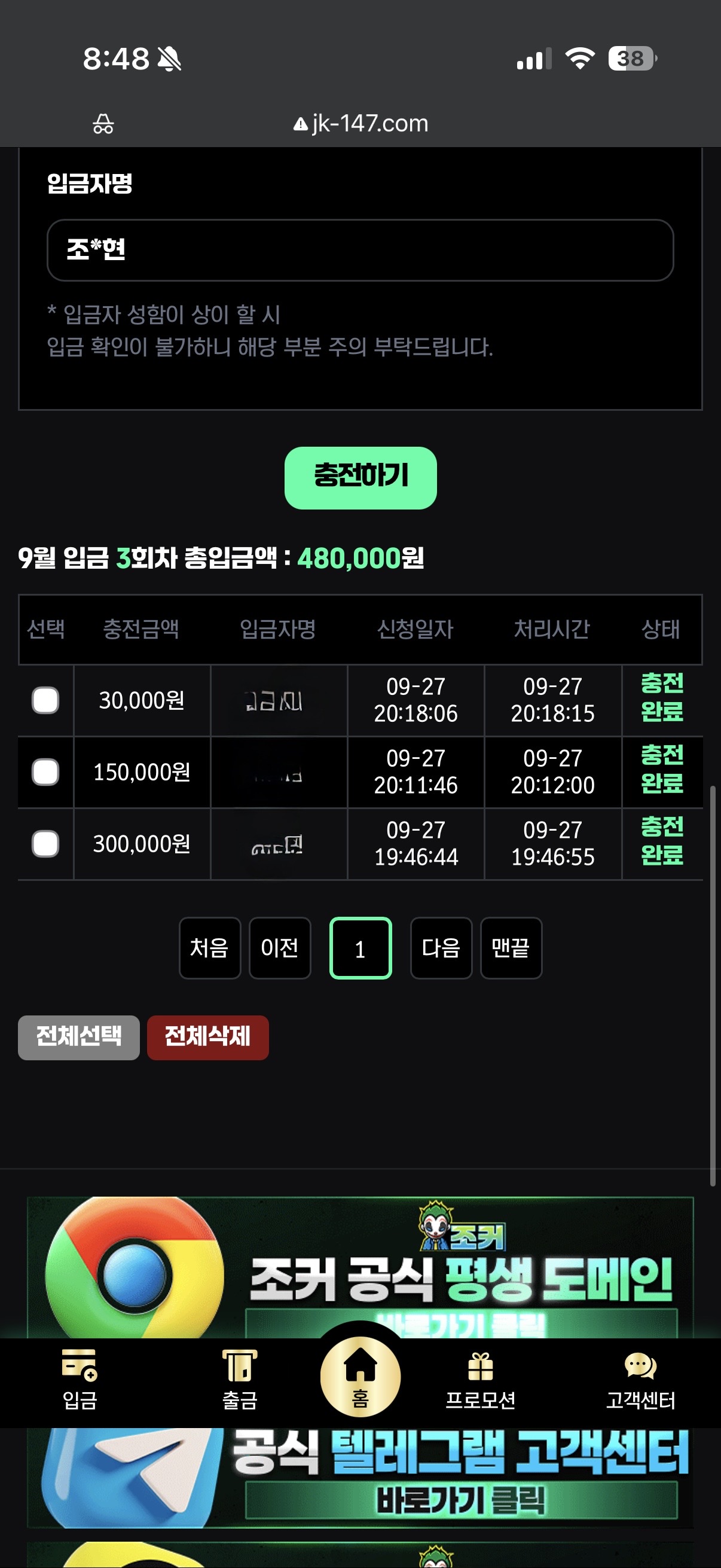Select page 1 in pagination

point(360,948)
